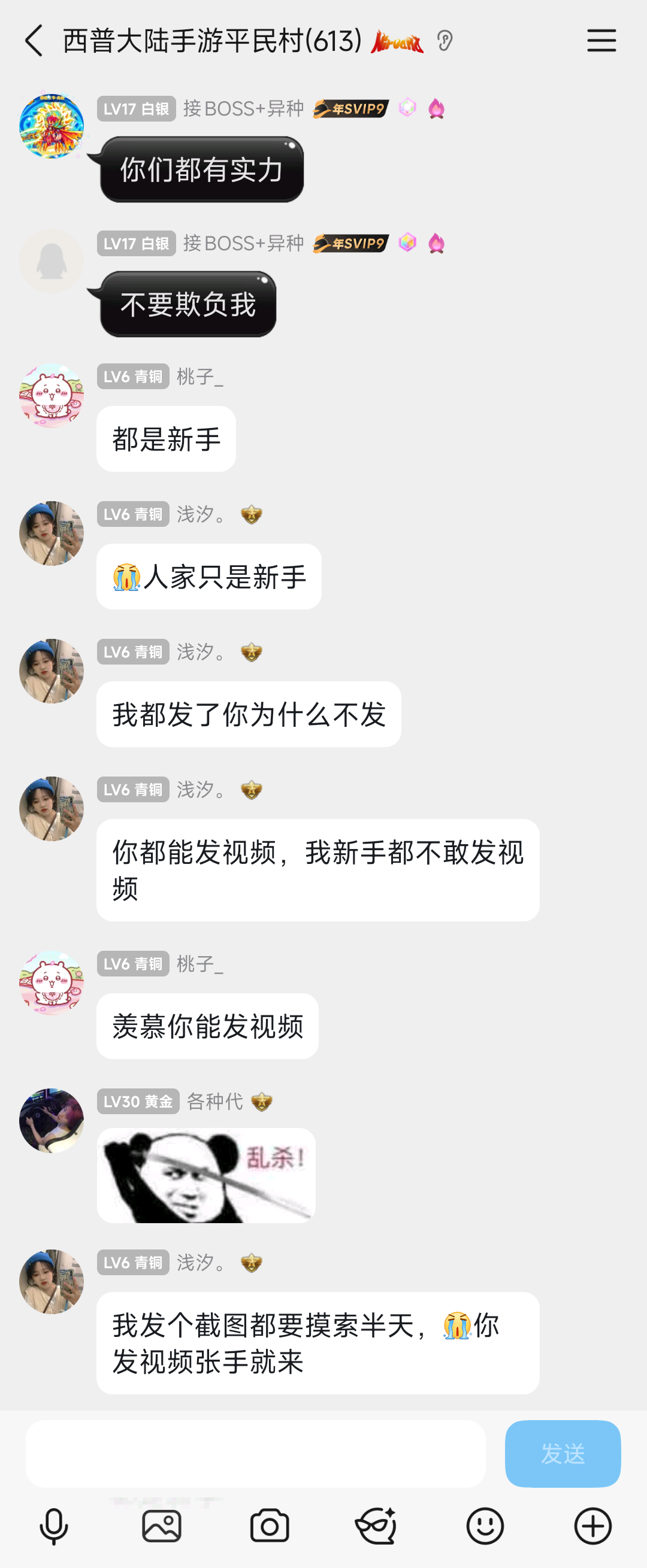This screenshot has width=647, height=1568.
Task: Open the group settings menu
Action: click(x=601, y=41)
